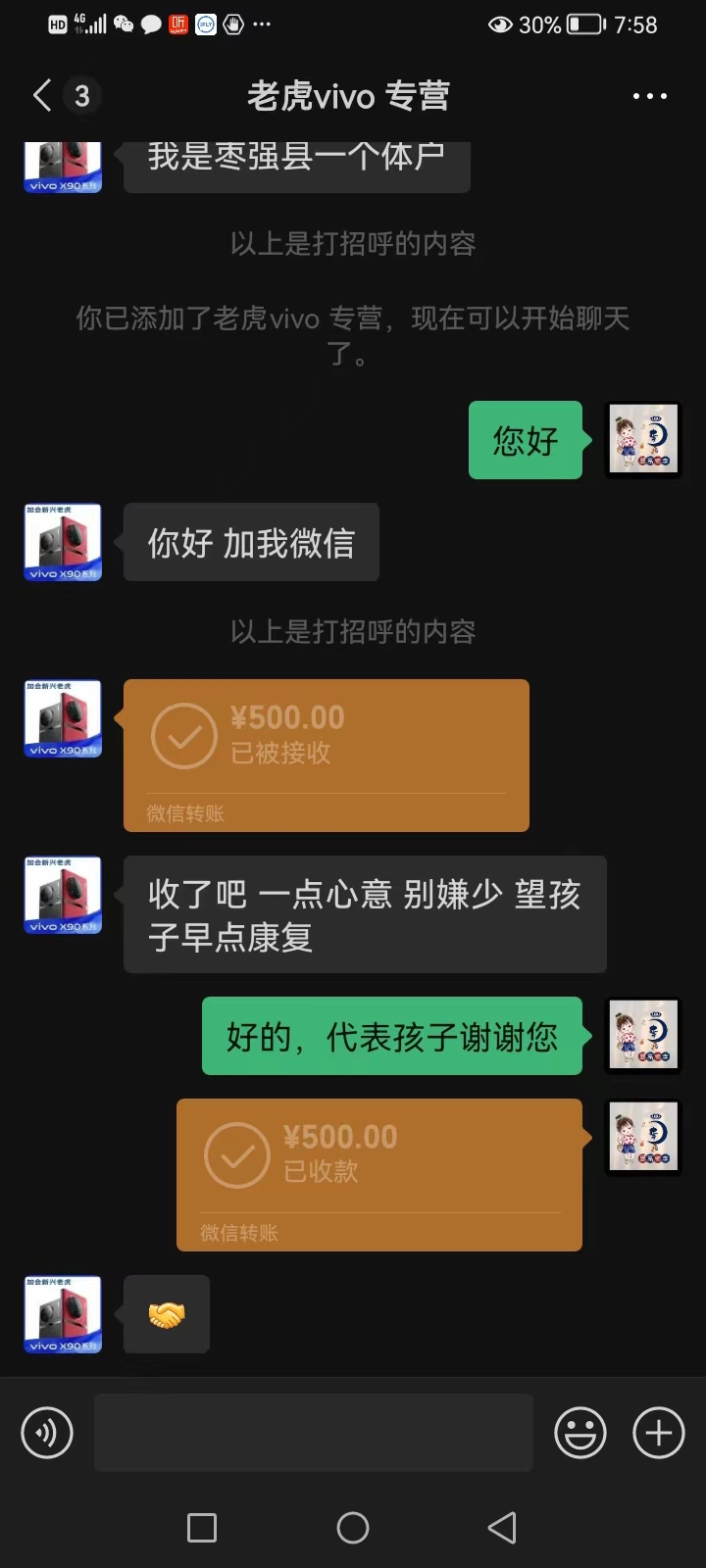Viewport: 706px width, 1568px height.
Task: Open the plus attachments panel
Action: (659, 1433)
